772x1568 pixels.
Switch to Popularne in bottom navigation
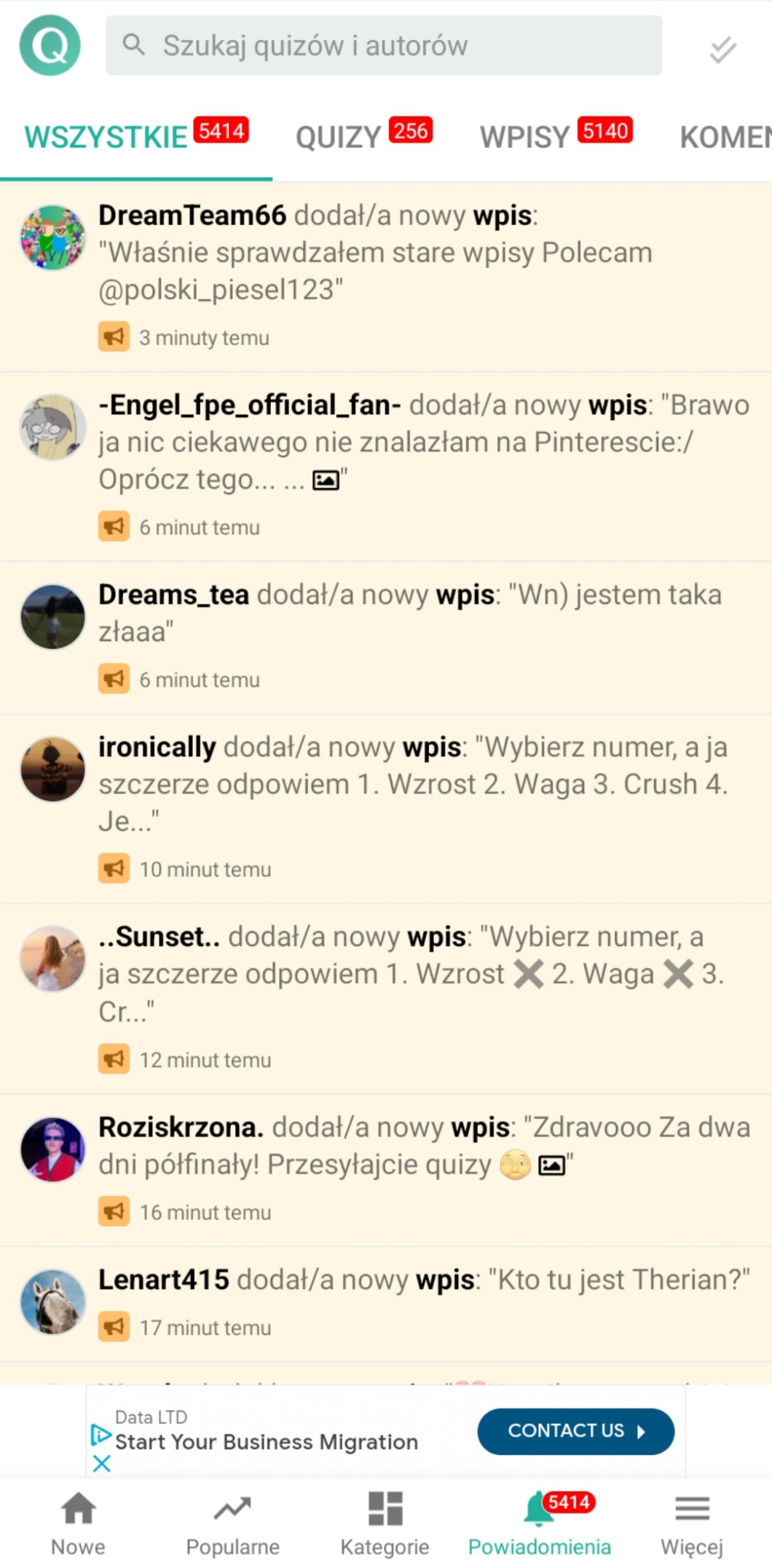232,1522
